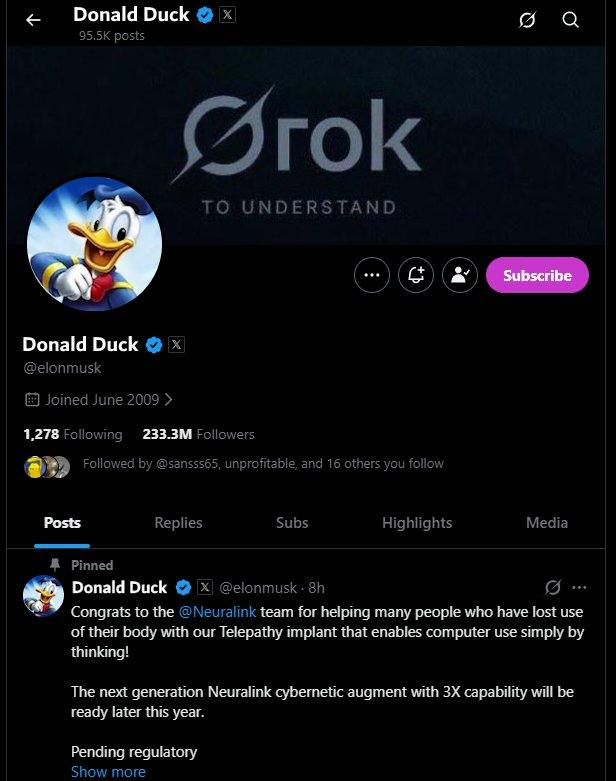Subscribe to Donald Duck
The image size is (616, 781).
(537, 275)
